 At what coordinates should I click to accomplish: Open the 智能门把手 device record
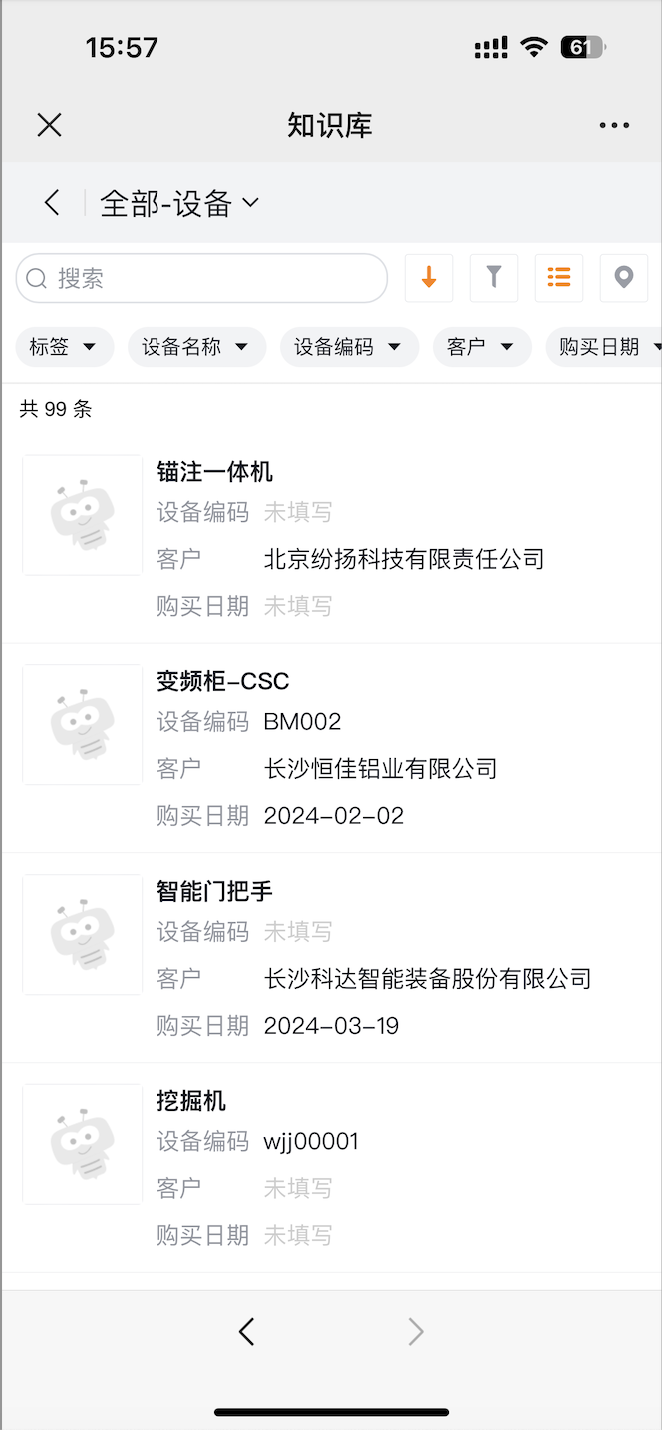[331, 958]
